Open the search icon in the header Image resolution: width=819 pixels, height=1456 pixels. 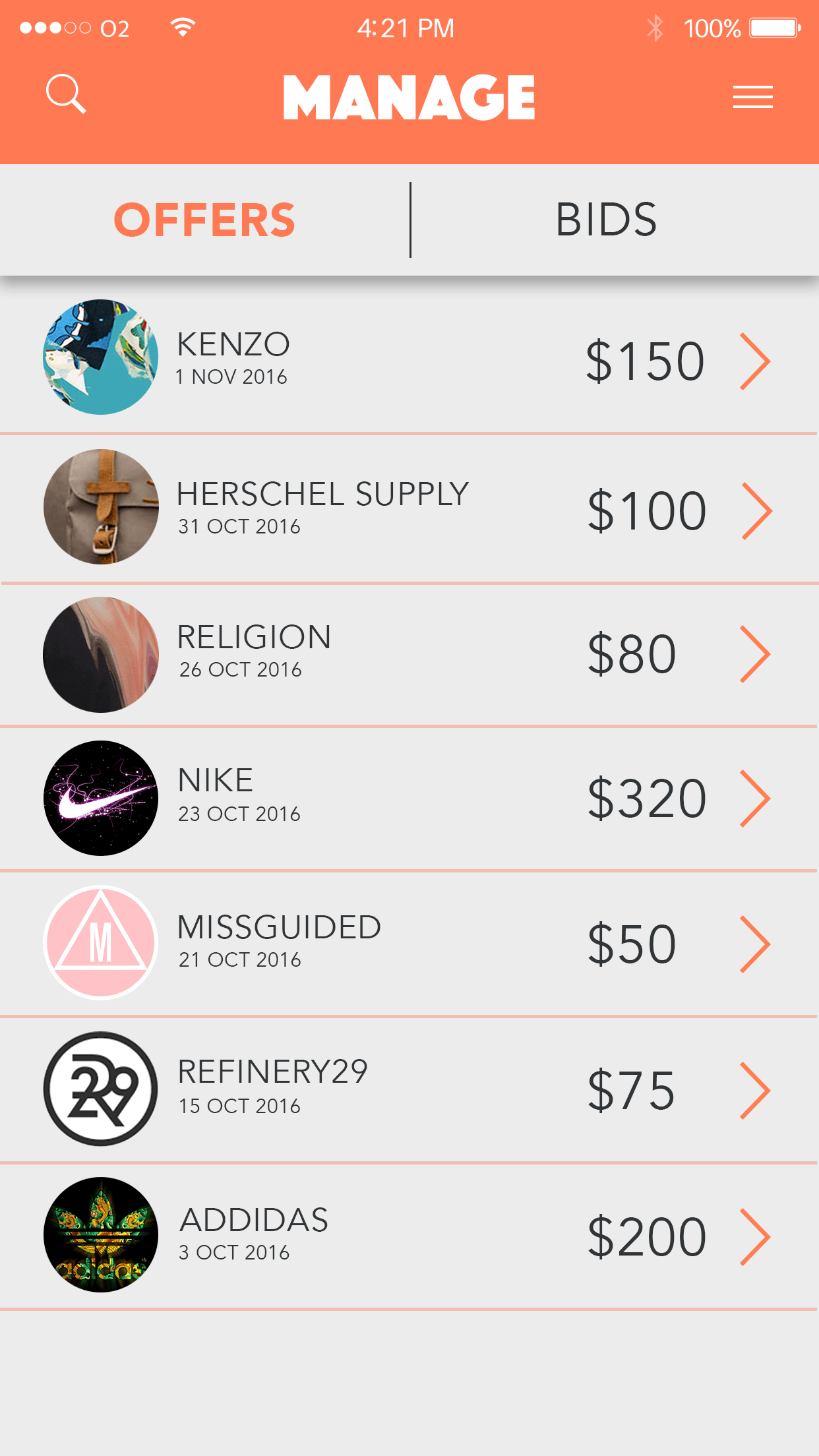coord(66,95)
